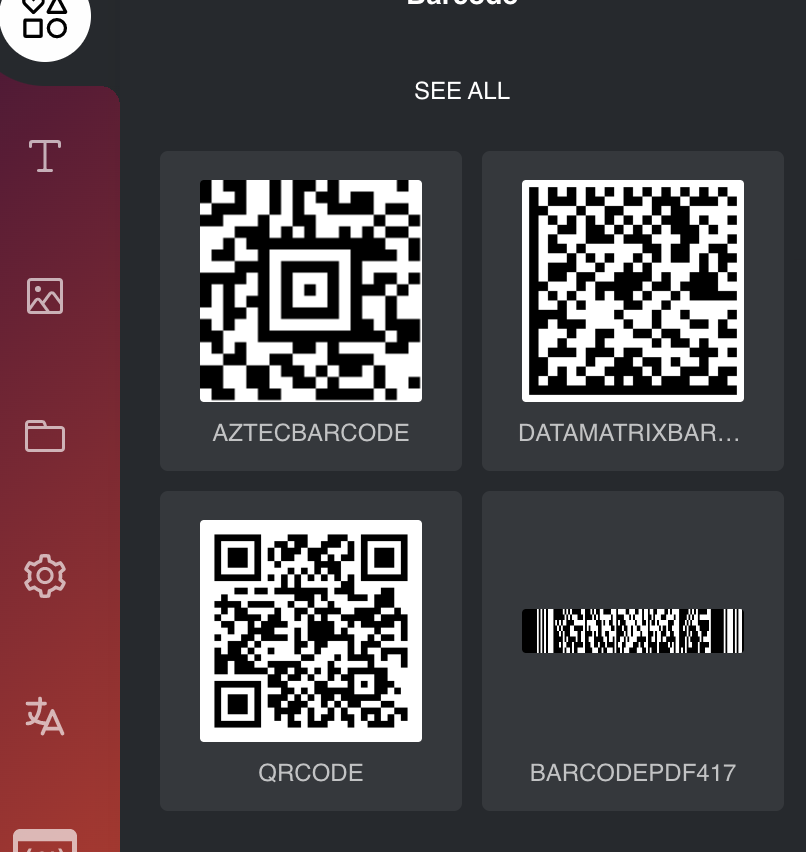Choose the DATAMATRIXBAR... tile
Viewport: 806px width, 852px height.
pos(633,310)
